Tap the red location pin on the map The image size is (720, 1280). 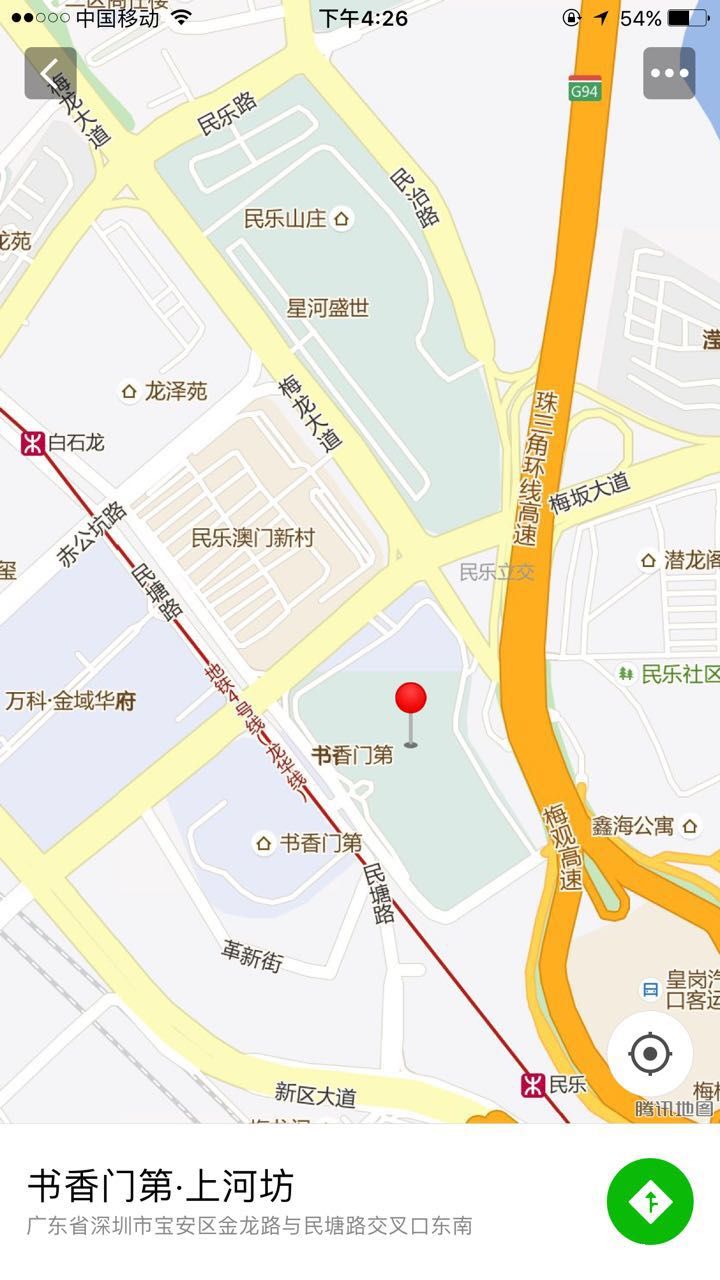click(411, 714)
